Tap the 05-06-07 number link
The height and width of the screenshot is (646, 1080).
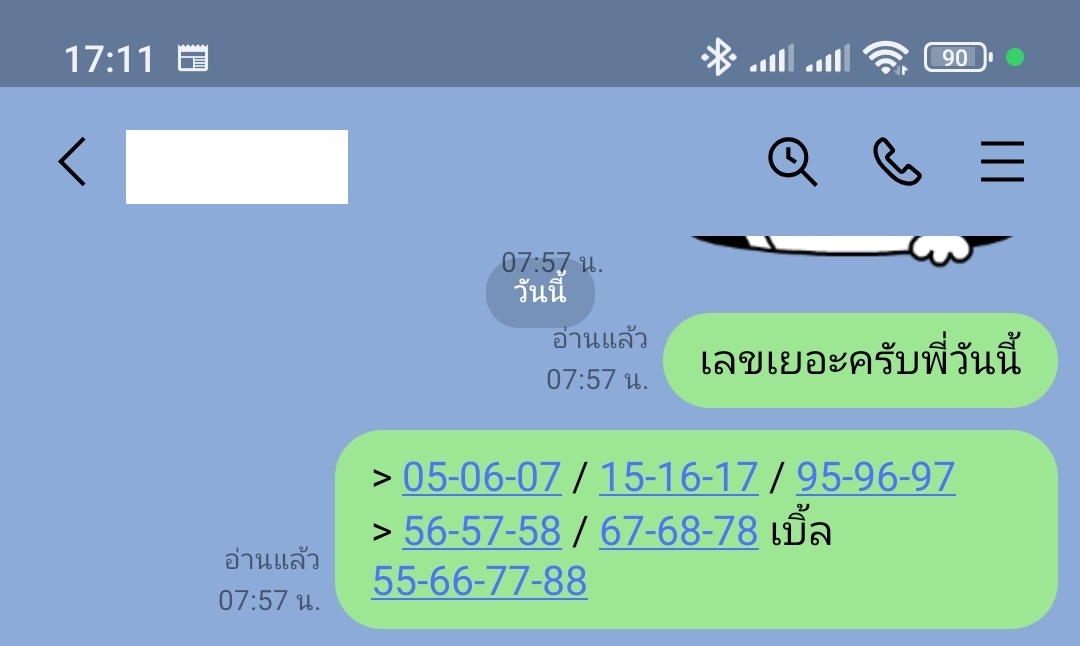coord(482,477)
